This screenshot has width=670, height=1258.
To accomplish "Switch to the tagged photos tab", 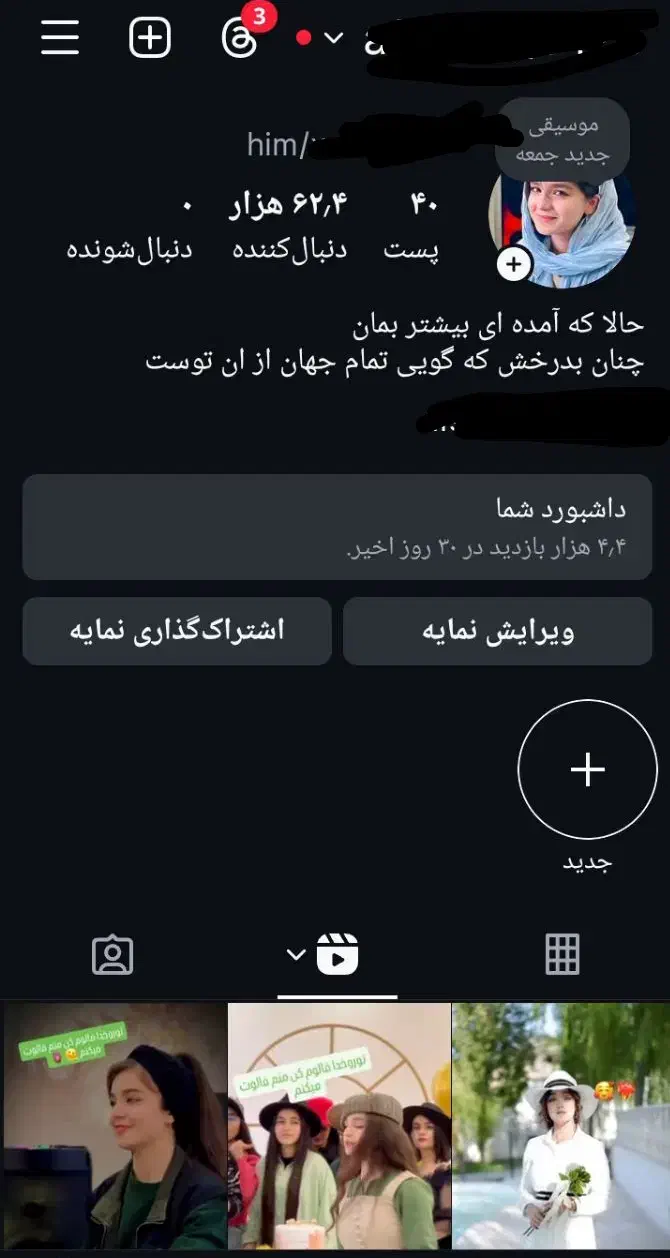I will pyautogui.click(x=112, y=955).
